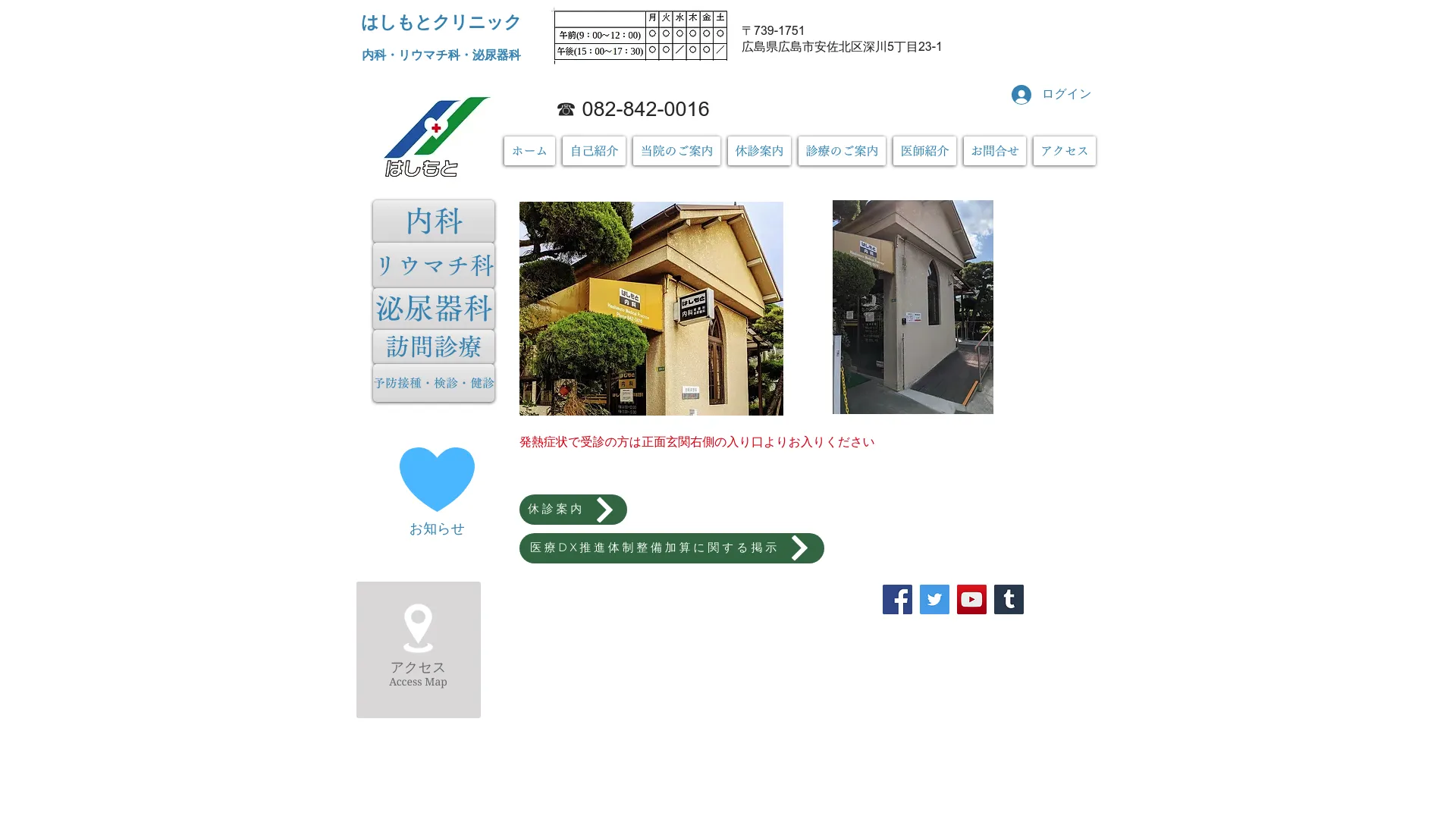Screen dimensions: 1456x819
Task: Open 医療DX推進体制整備加算に関する掲示 button
Action: [671, 548]
